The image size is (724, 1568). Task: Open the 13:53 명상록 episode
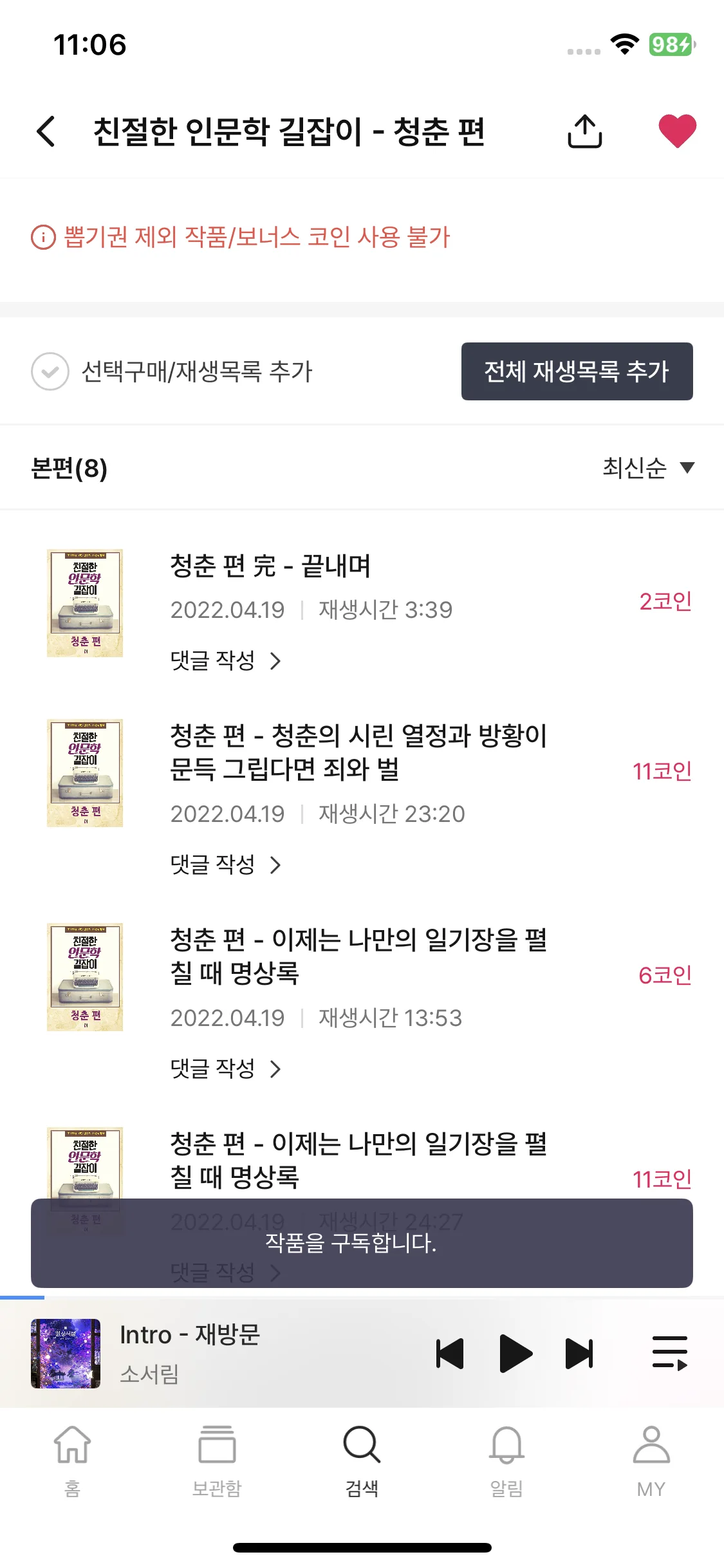(358, 956)
